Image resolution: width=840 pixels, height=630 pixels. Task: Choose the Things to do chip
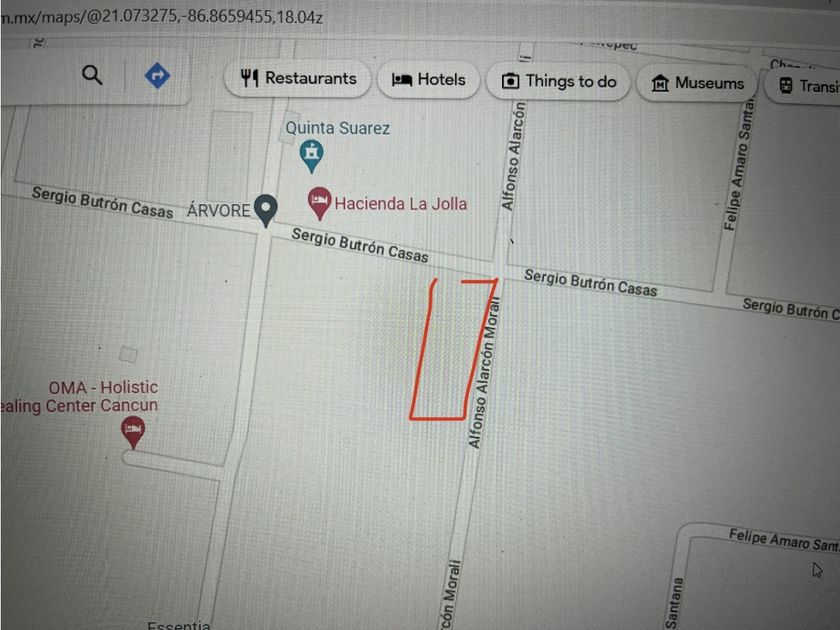pyautogui.click(x=558, y=82)
